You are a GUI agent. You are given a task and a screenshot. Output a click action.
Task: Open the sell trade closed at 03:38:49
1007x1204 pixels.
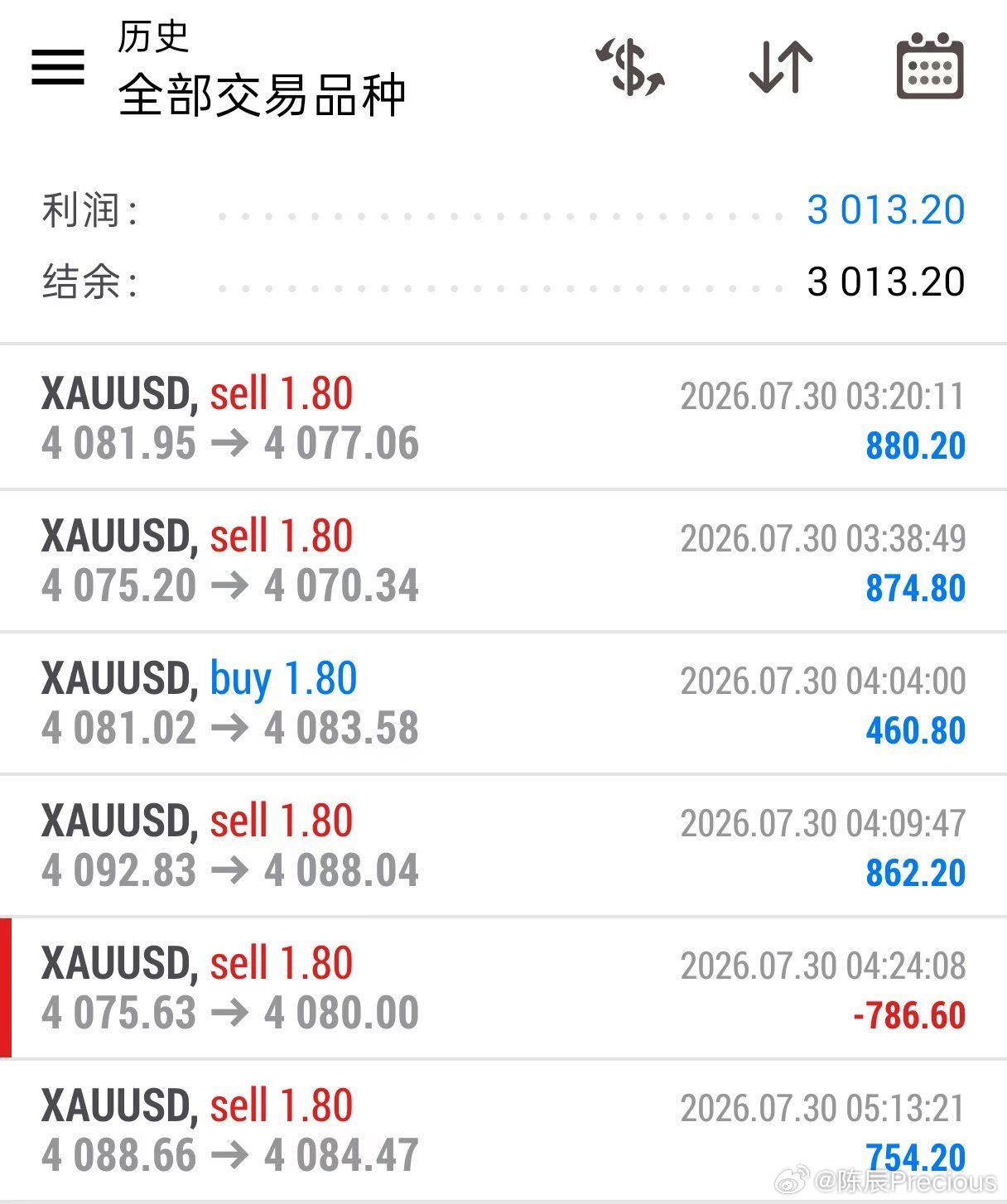pos(503,561)
